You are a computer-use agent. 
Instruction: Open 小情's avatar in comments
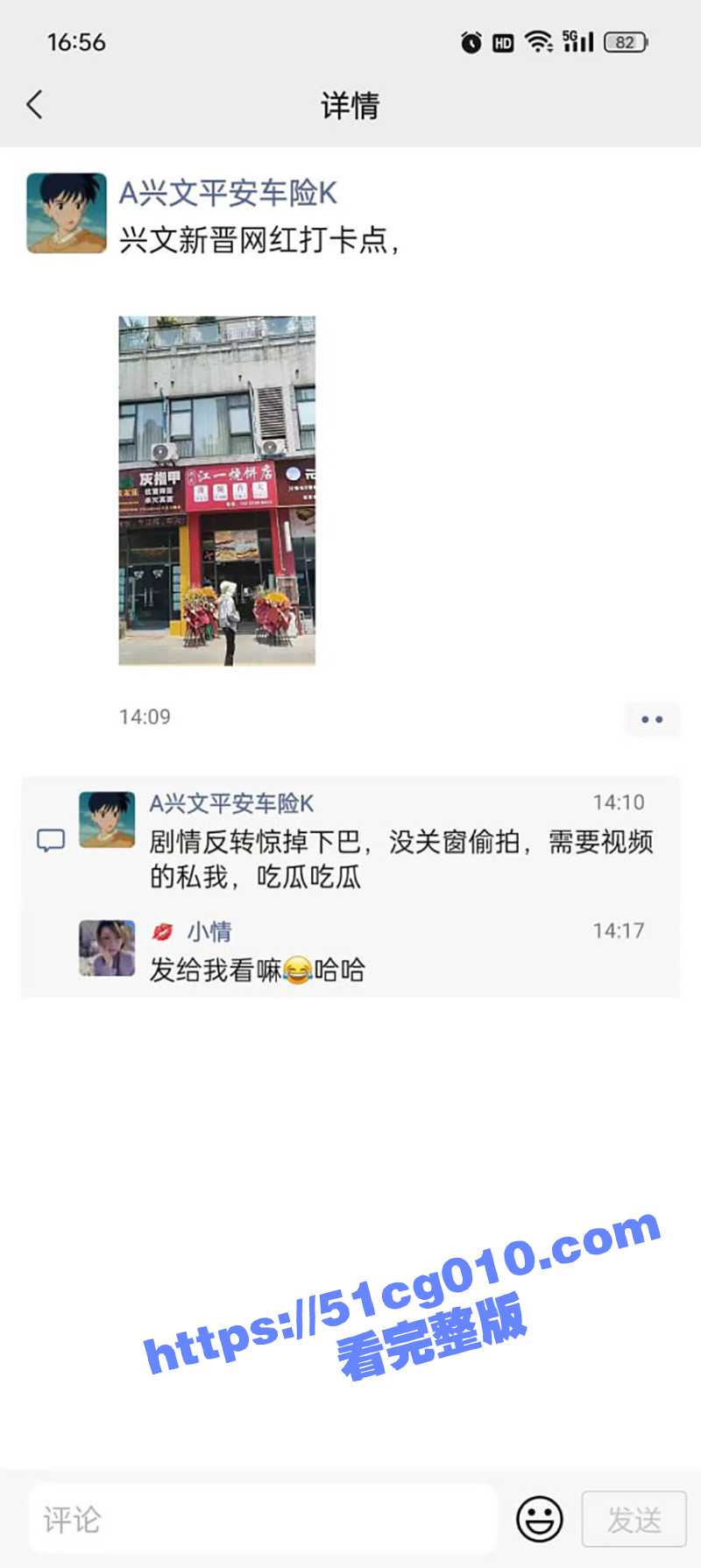107,948
